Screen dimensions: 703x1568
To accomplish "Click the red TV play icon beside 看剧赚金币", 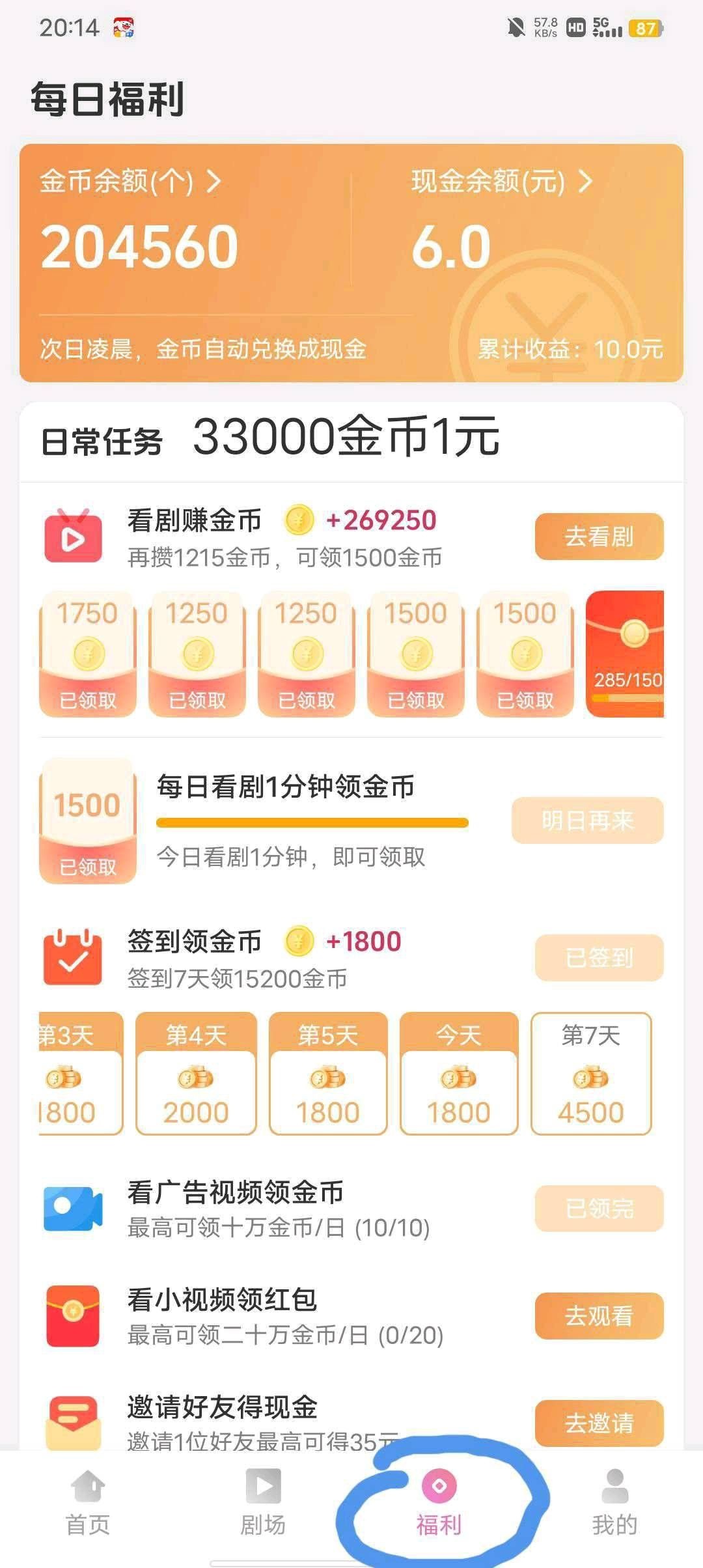I will tap(74, 536).
